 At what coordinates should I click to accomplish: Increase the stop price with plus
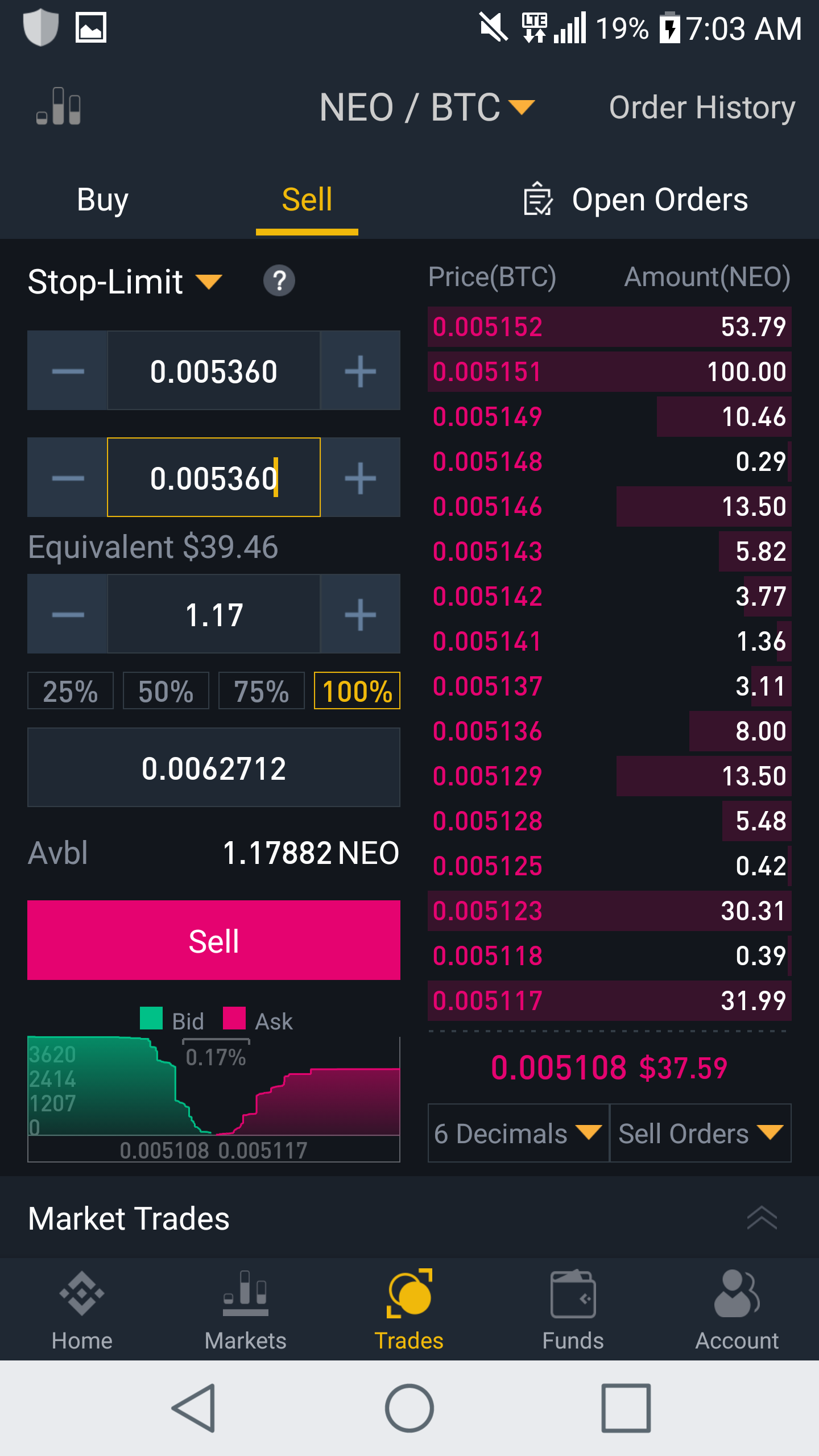[x=360, y=371]
